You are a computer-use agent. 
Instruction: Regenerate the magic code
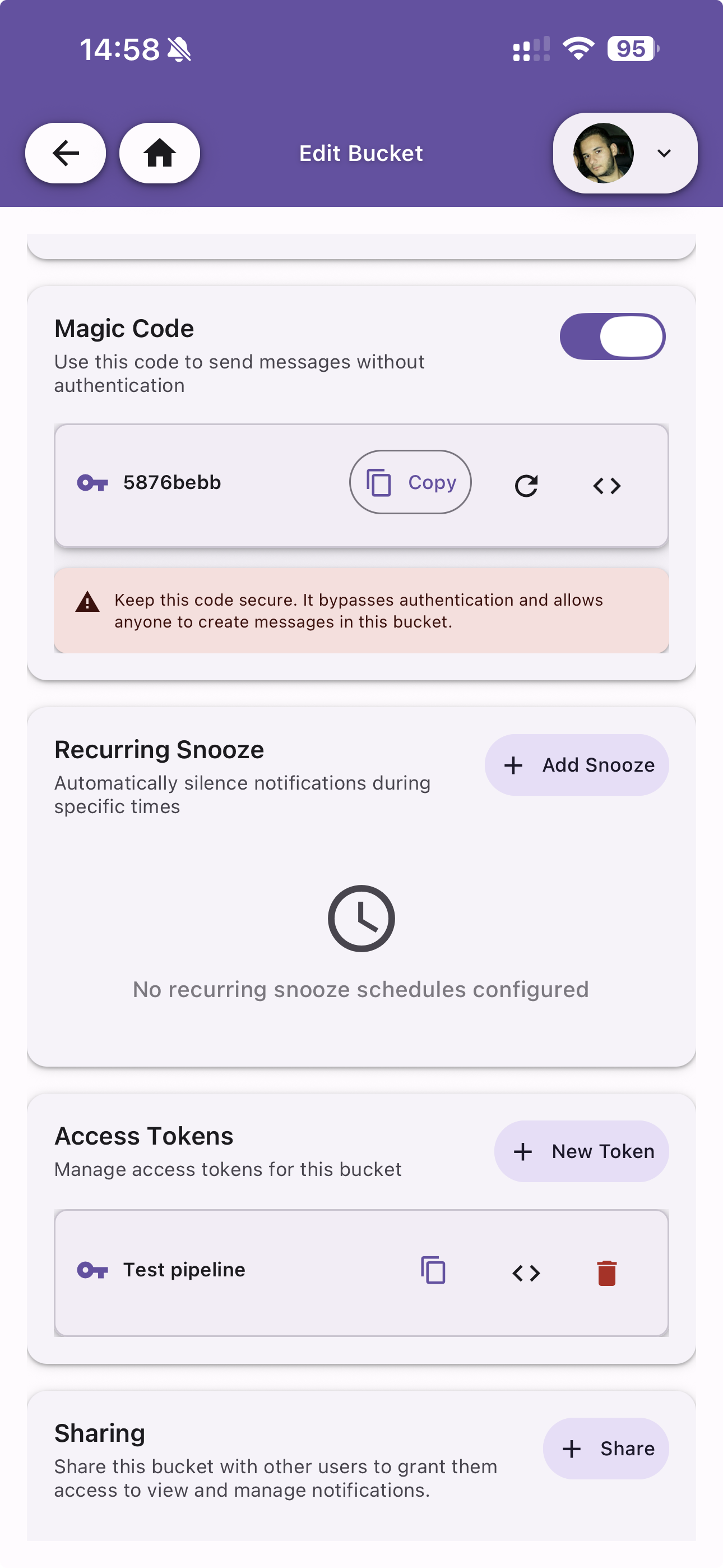click(x=526, y=485)
